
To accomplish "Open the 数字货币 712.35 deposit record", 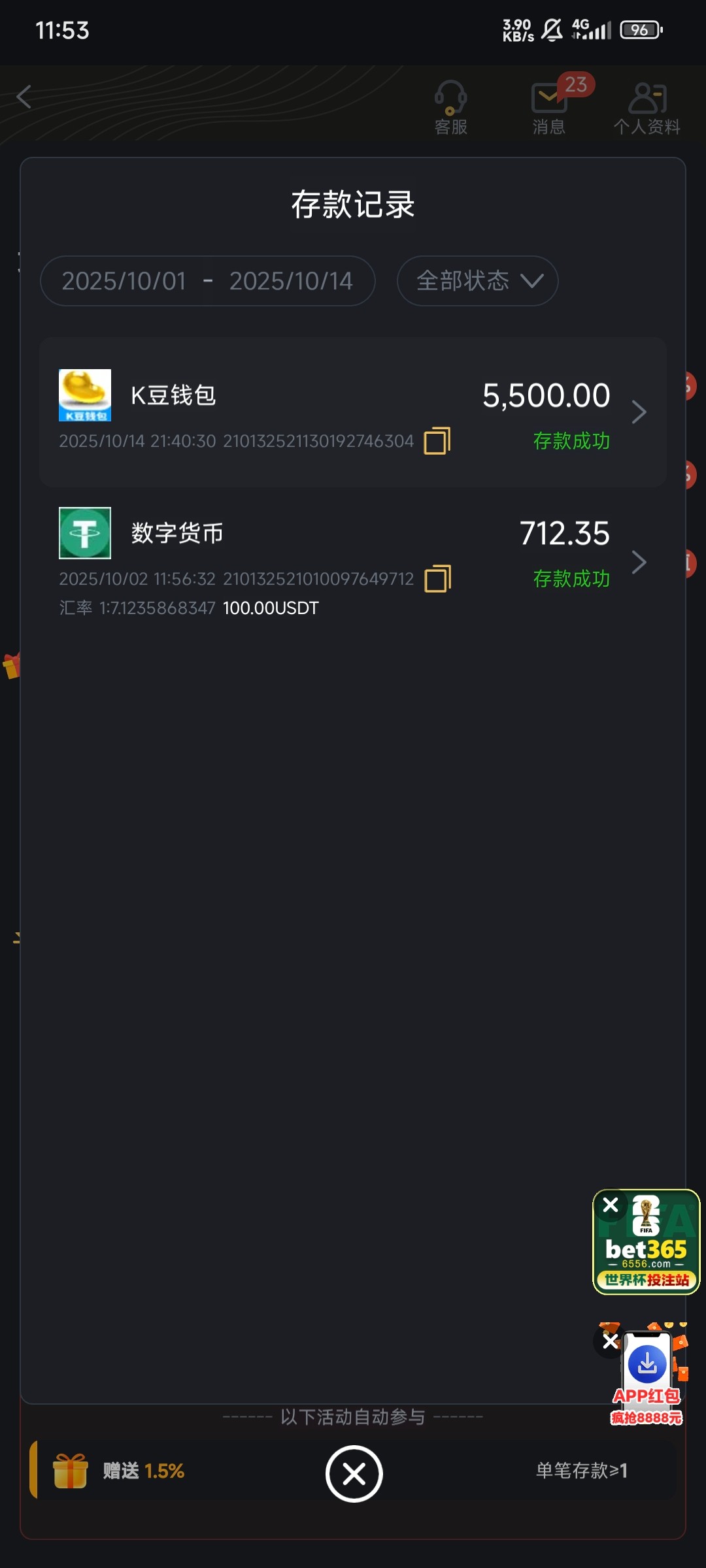I will pos(353,562).
